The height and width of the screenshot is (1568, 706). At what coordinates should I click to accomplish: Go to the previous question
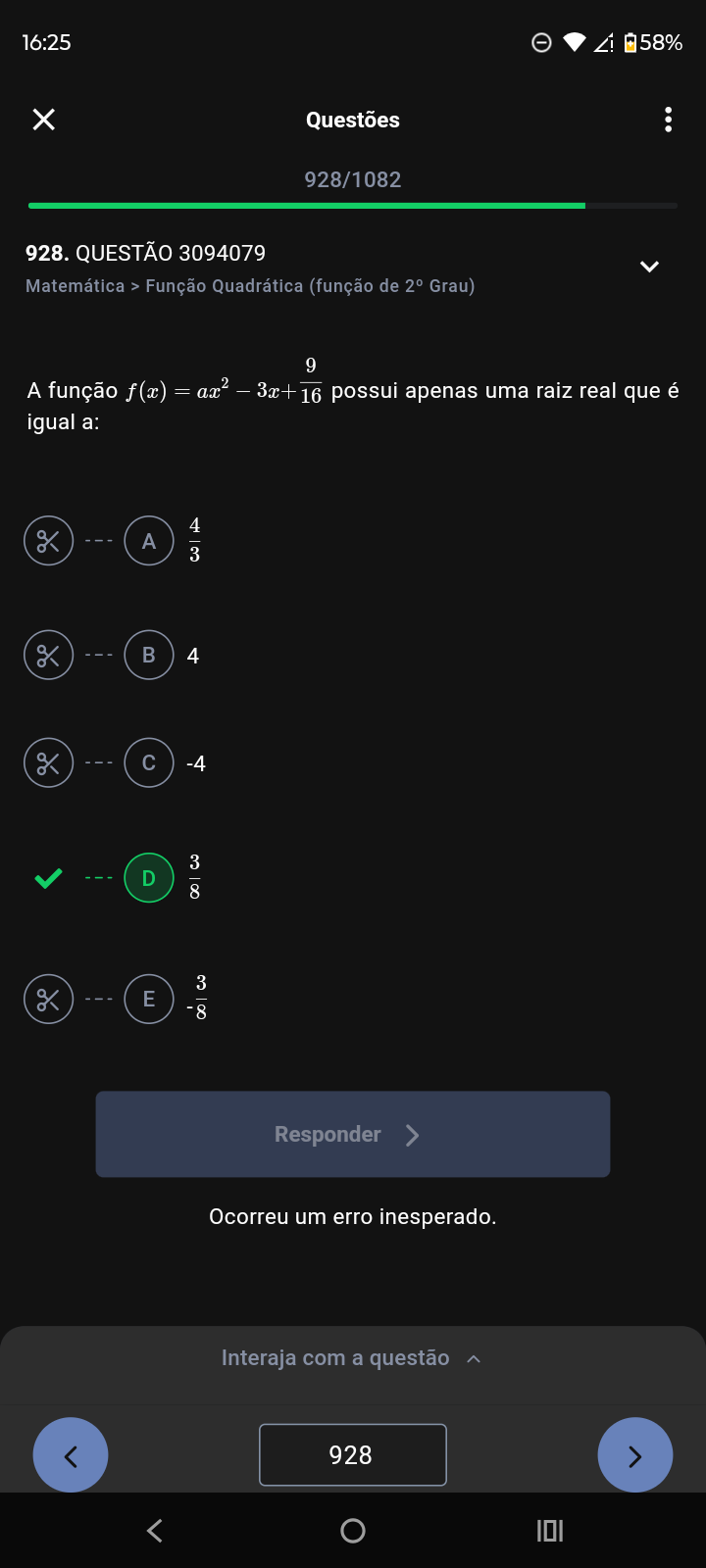pyautogui.click(x=71, y=1455)
